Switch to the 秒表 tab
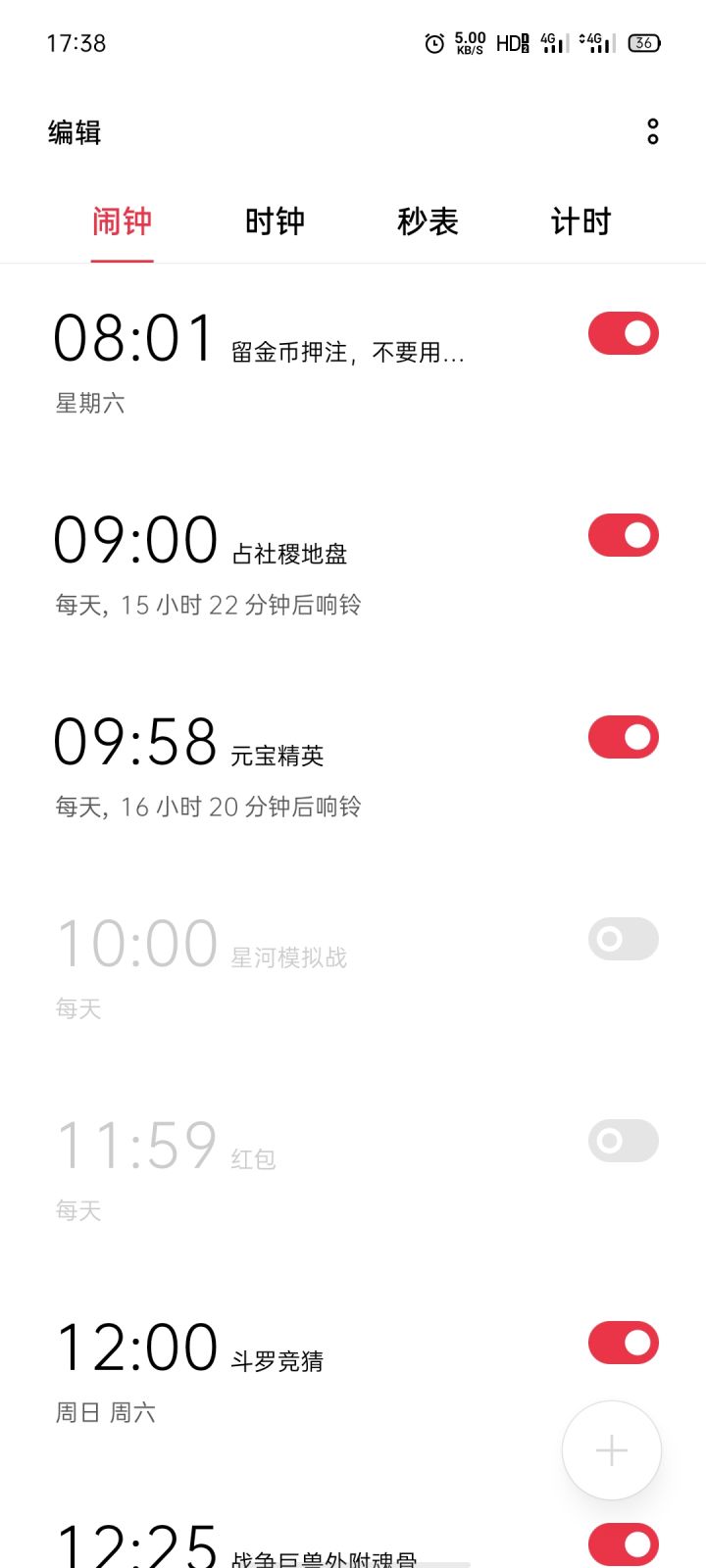The height and width of the screenshot is (1568, 706). [428, 221]
